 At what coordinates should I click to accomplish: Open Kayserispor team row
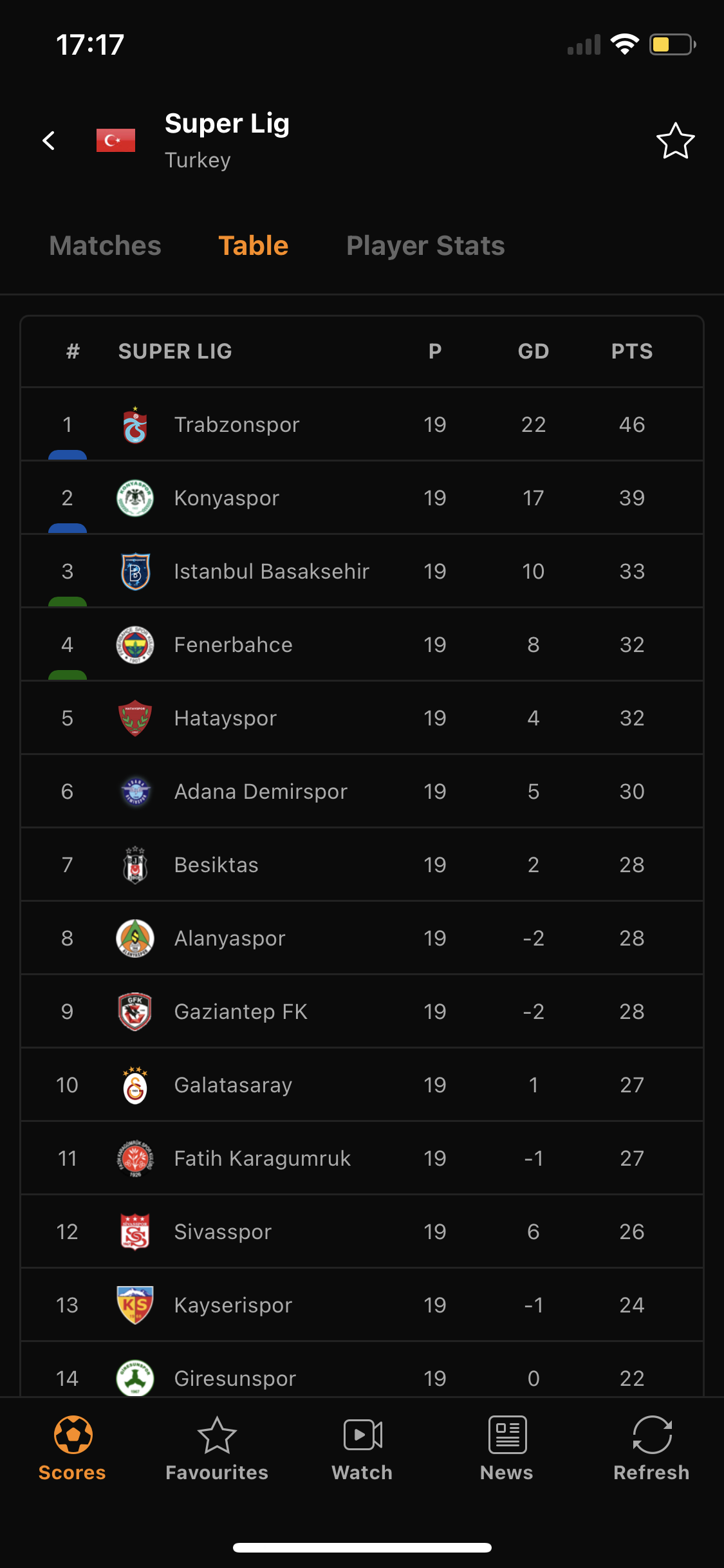[x=362, y=1305]
